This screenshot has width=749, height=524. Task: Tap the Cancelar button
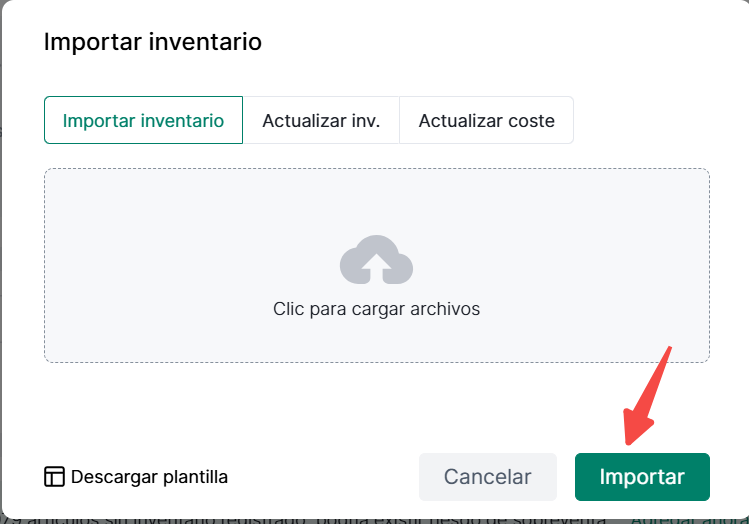pos(487,477)
